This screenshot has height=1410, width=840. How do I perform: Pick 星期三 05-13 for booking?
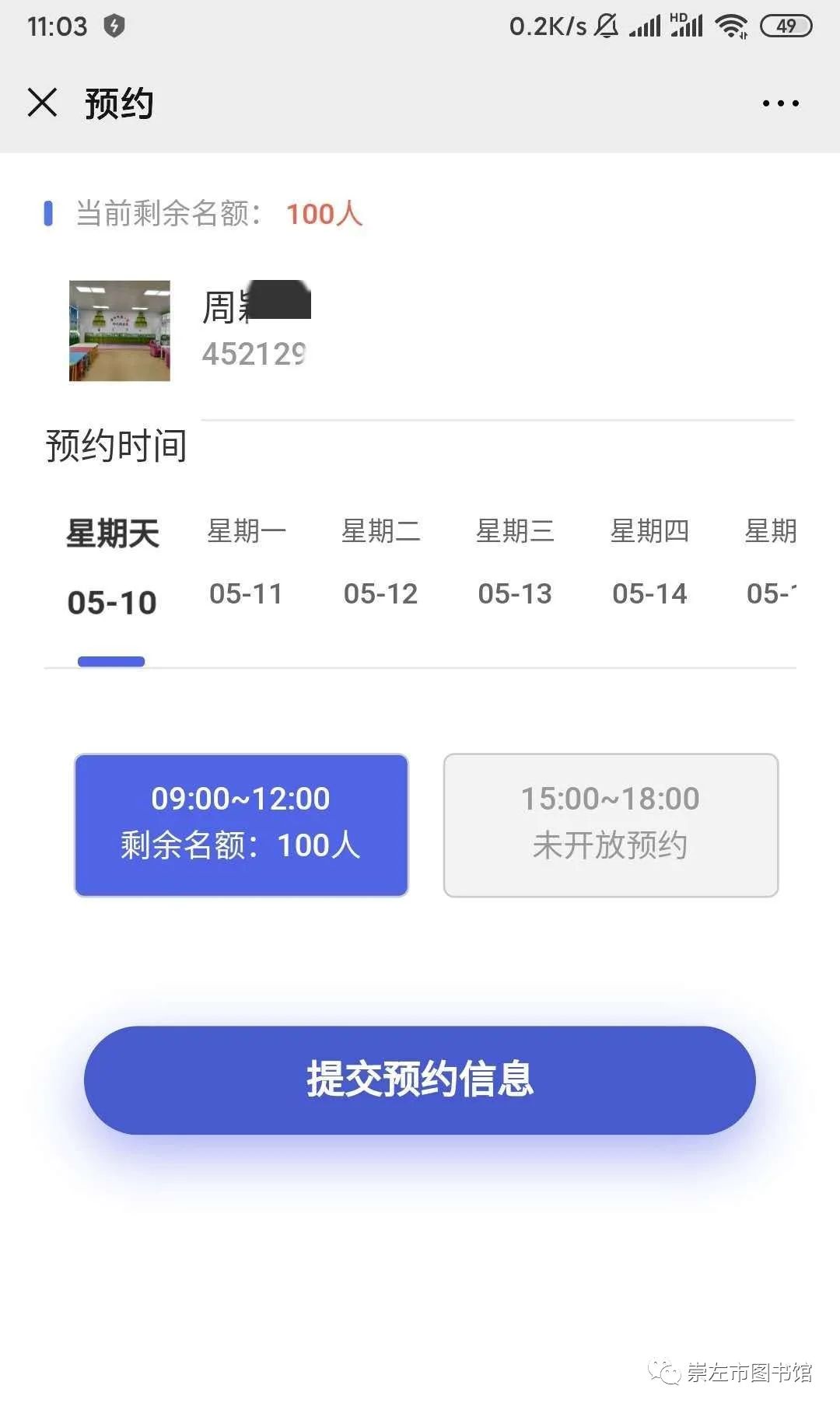tap(515, 562)
